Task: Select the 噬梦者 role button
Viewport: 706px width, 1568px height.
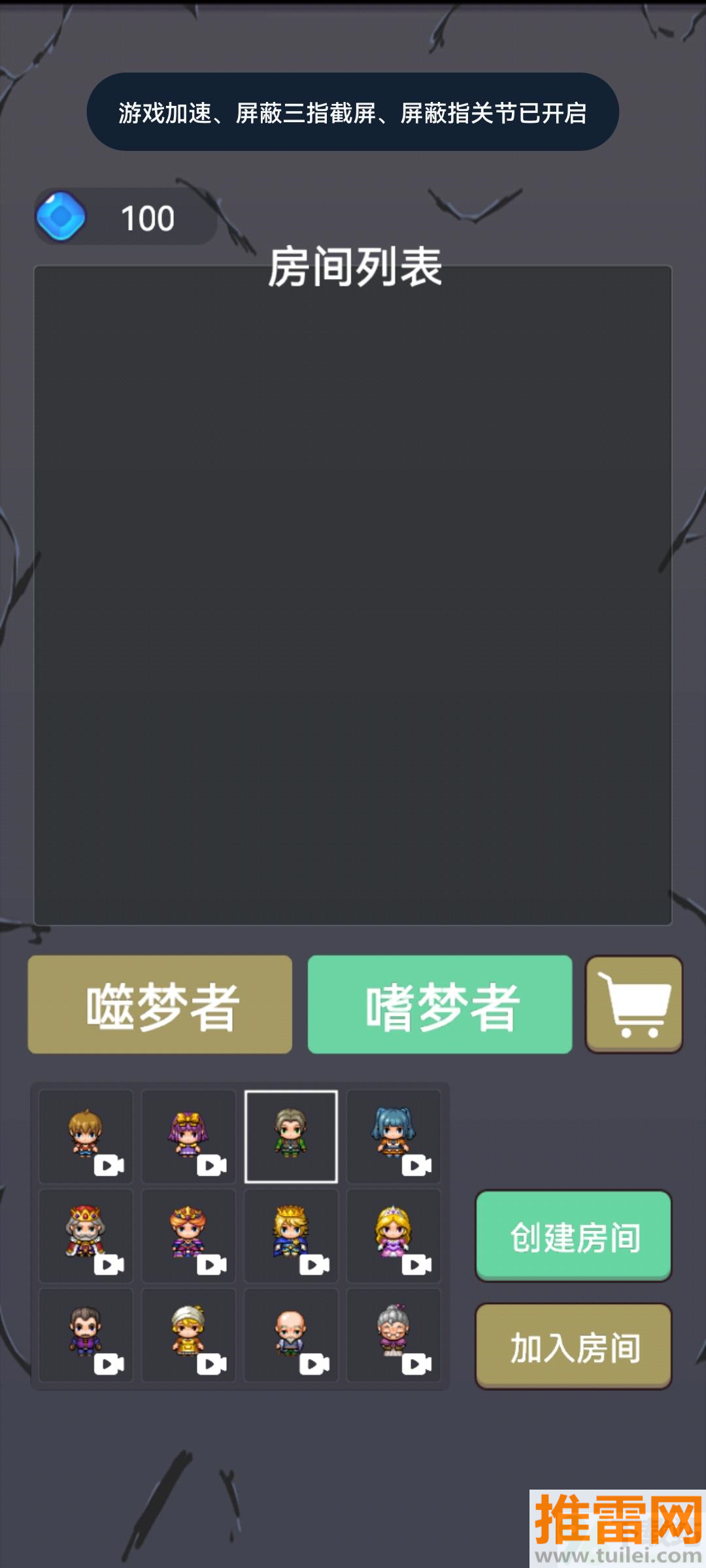Action: pos(160,1004)
